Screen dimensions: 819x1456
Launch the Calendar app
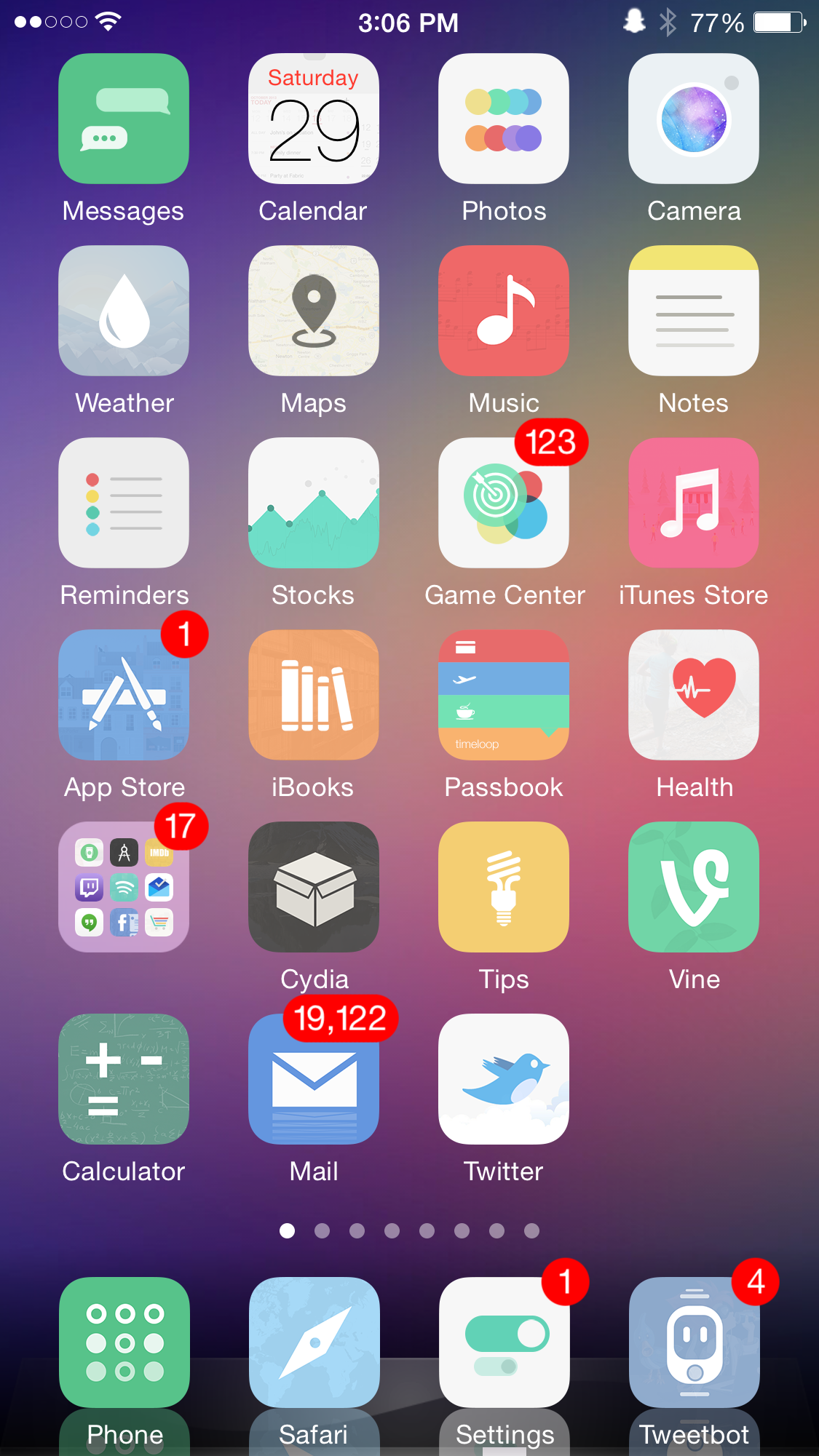tap(314, 119)
